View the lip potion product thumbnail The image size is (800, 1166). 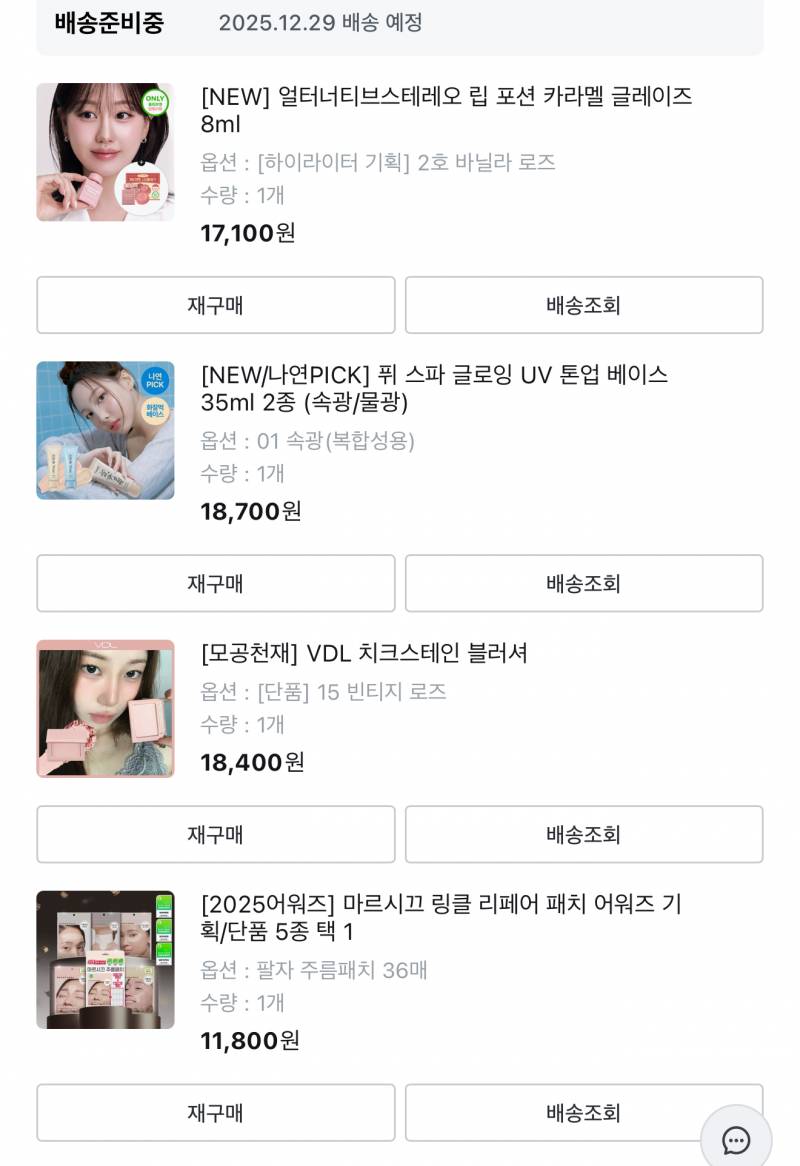[105, 152]
